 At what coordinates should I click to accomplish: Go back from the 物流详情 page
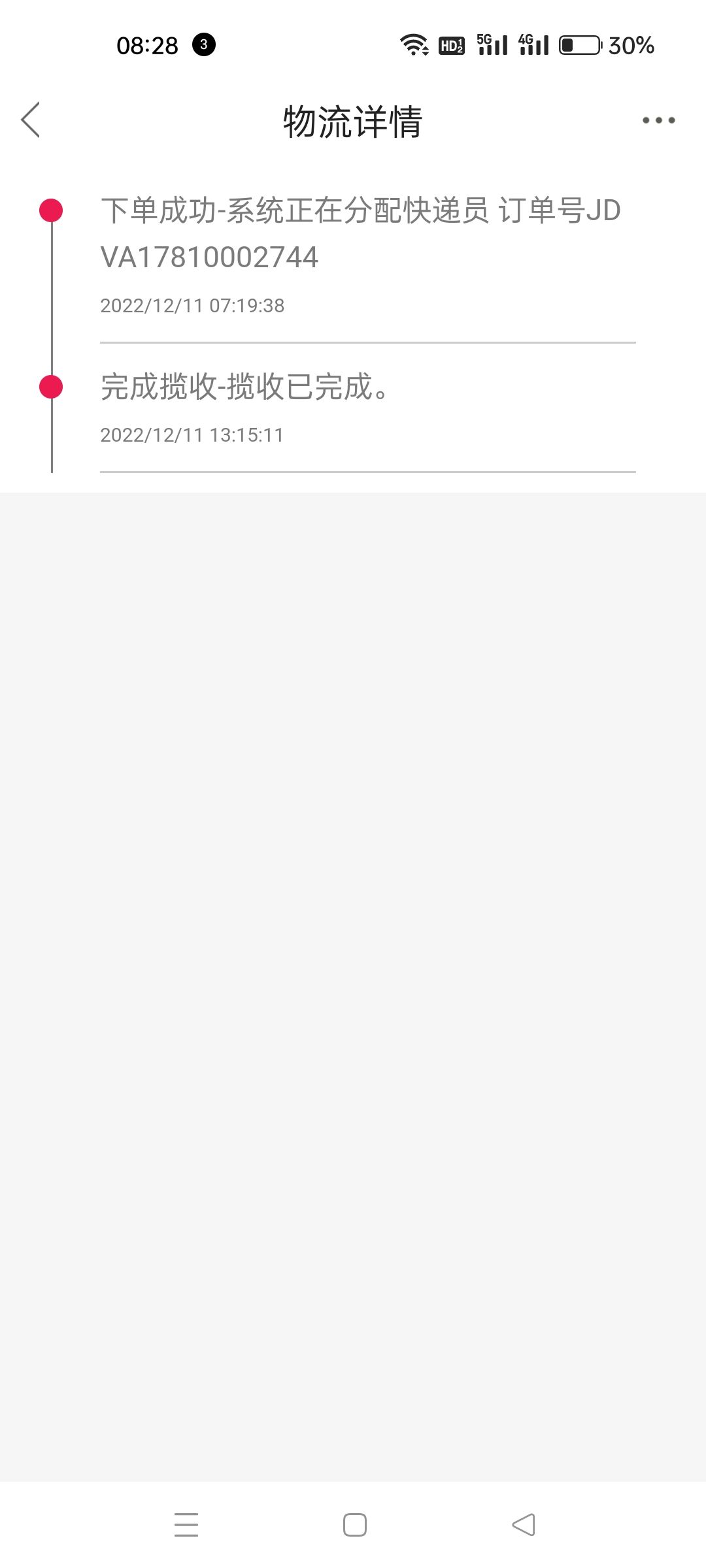coord(31,120)
